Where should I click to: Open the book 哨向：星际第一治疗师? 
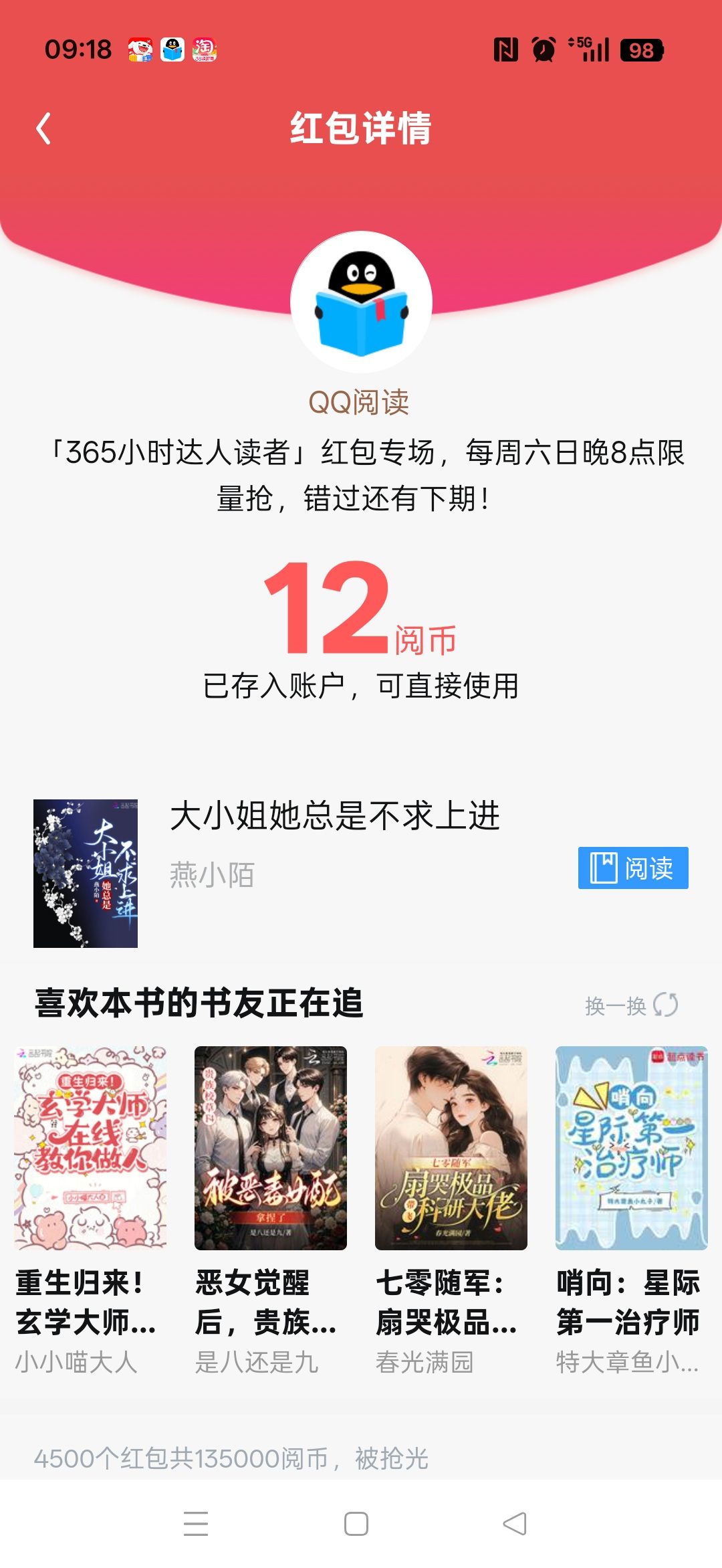click(x=631, y=1148)
